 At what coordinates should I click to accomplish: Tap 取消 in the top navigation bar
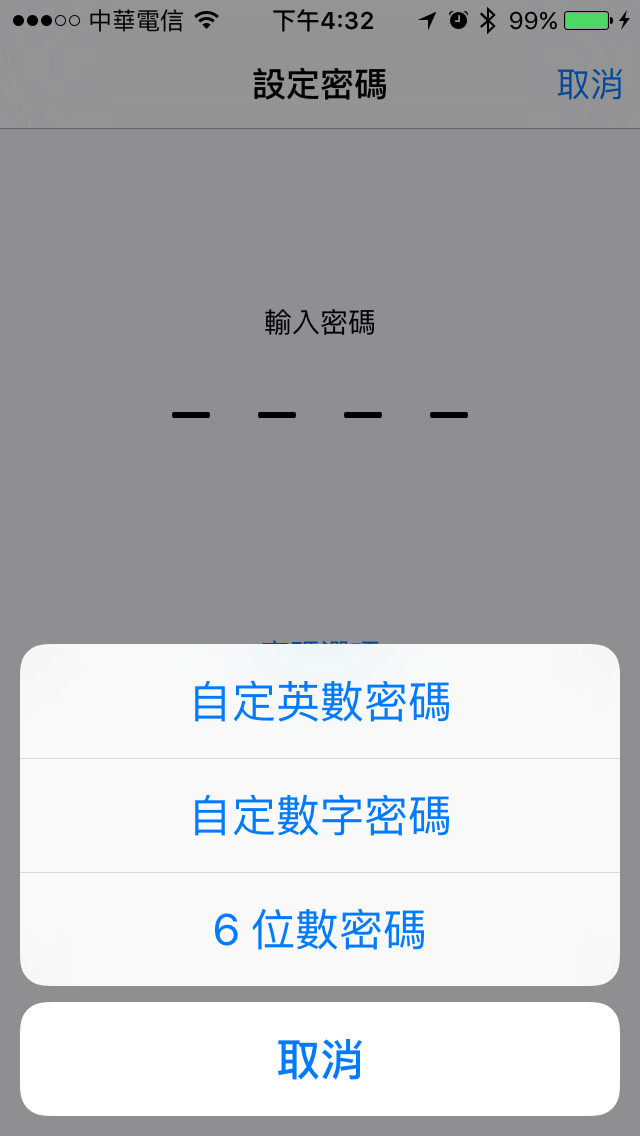(x=589, y=85)
